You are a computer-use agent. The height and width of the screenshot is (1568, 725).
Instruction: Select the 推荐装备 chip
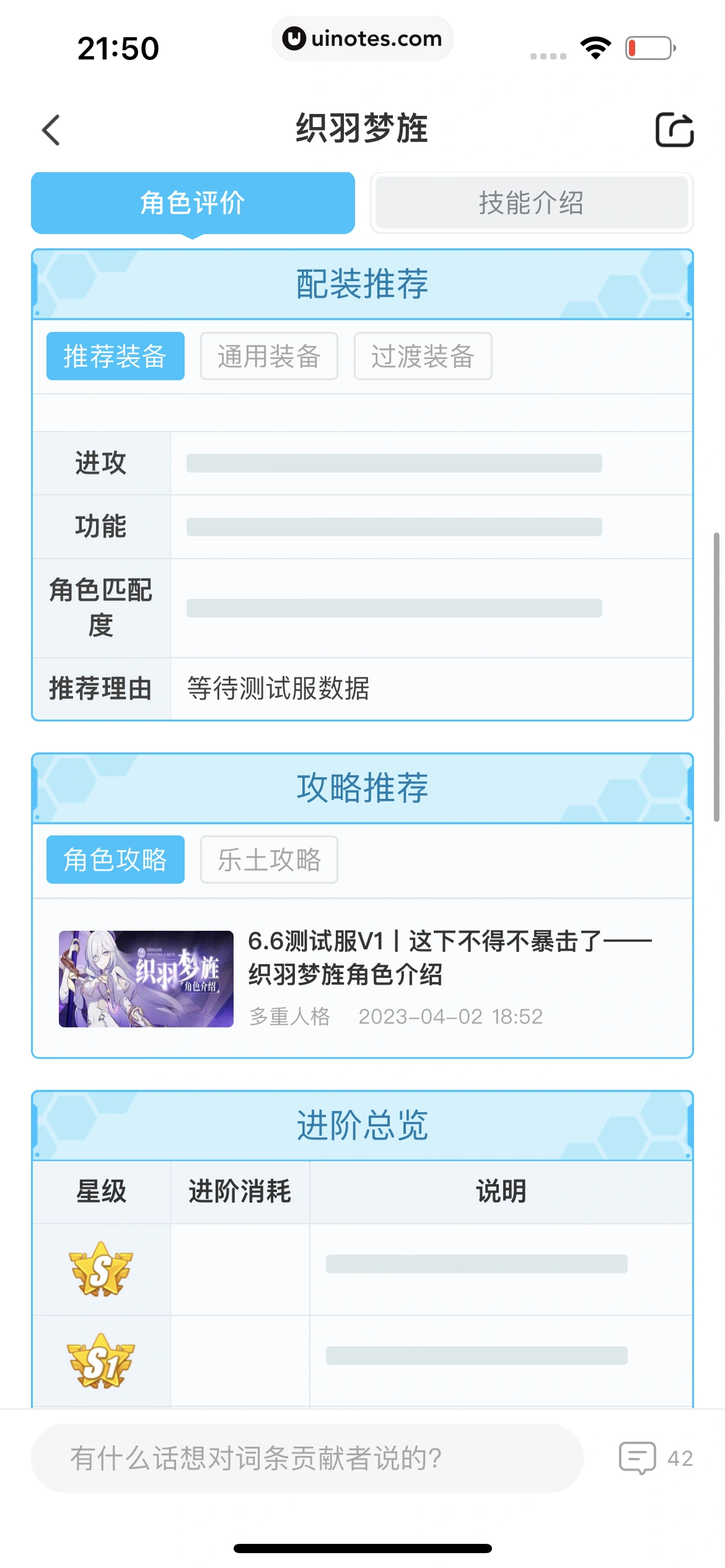click(x=115, y=356)
